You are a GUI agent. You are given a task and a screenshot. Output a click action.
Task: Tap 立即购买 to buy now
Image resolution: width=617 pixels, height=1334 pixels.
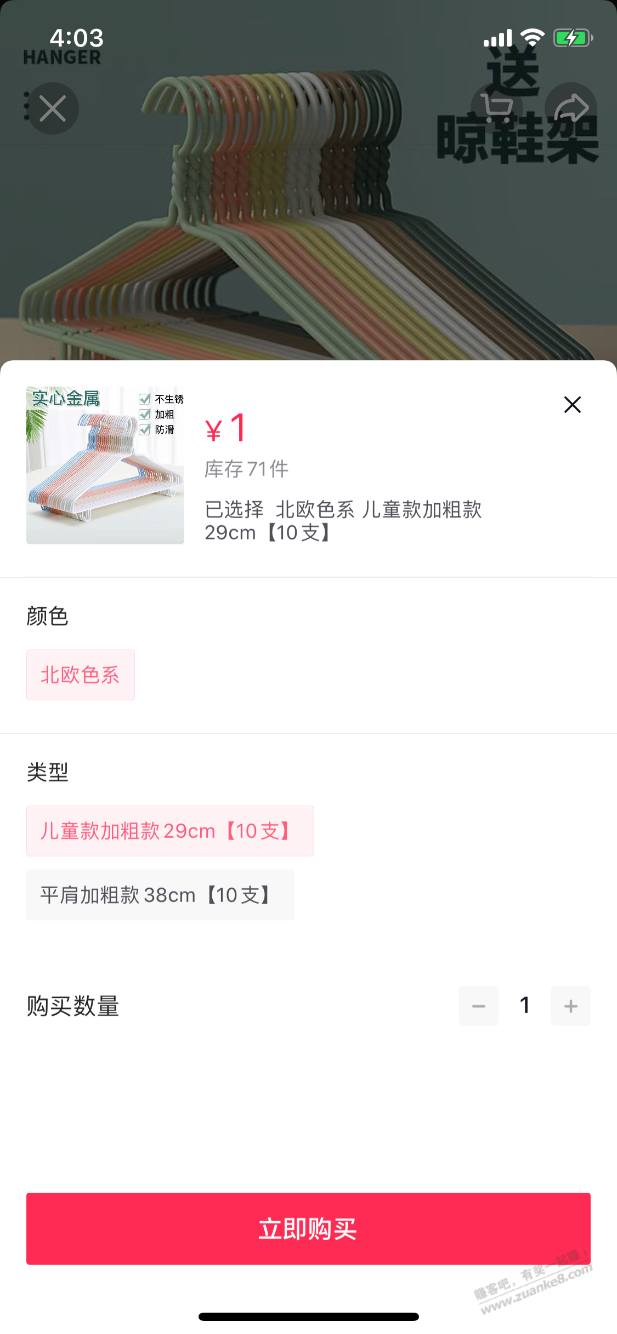point(308,1229)
